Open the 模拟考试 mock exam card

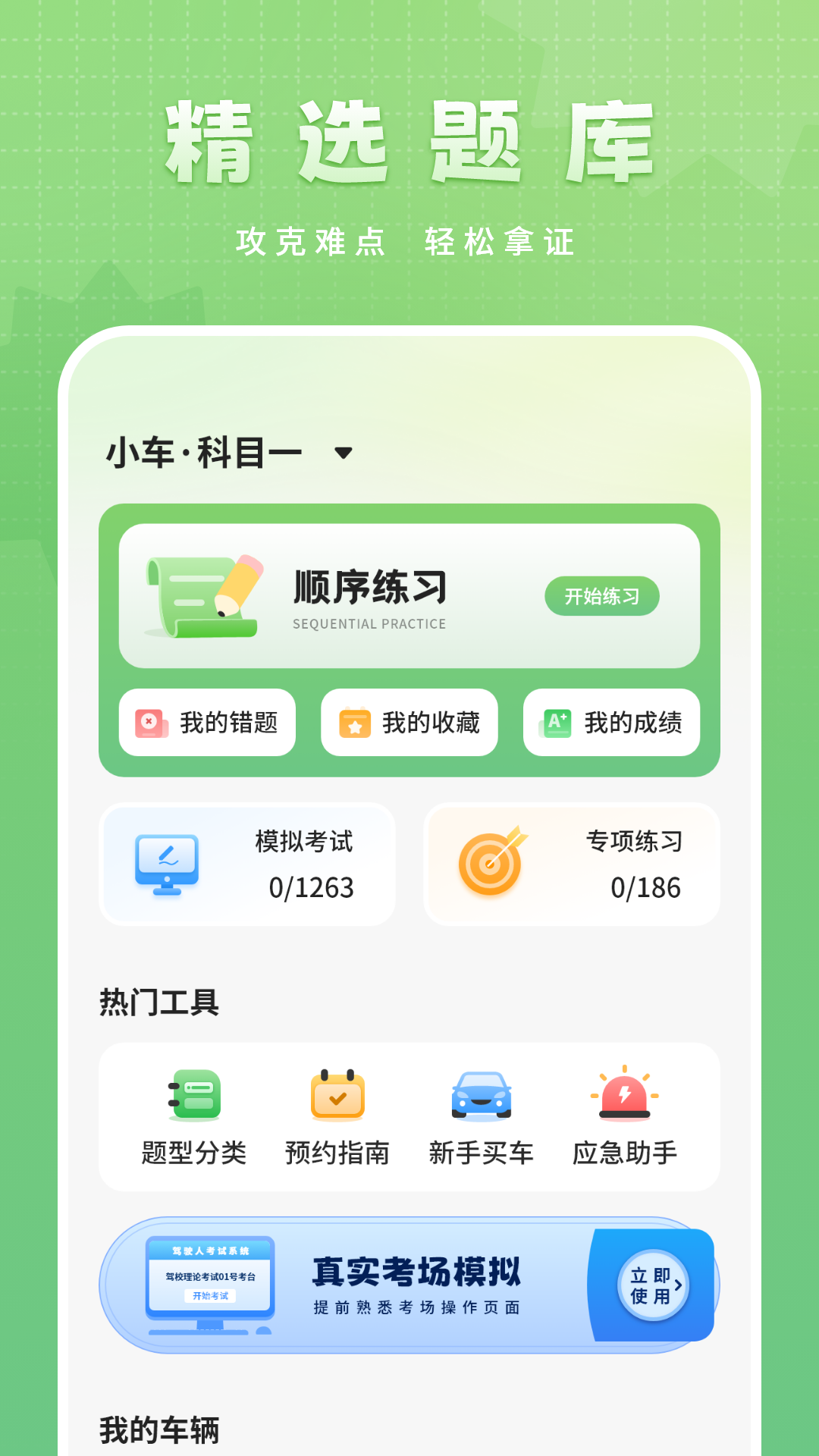click(x=246, y=864)
